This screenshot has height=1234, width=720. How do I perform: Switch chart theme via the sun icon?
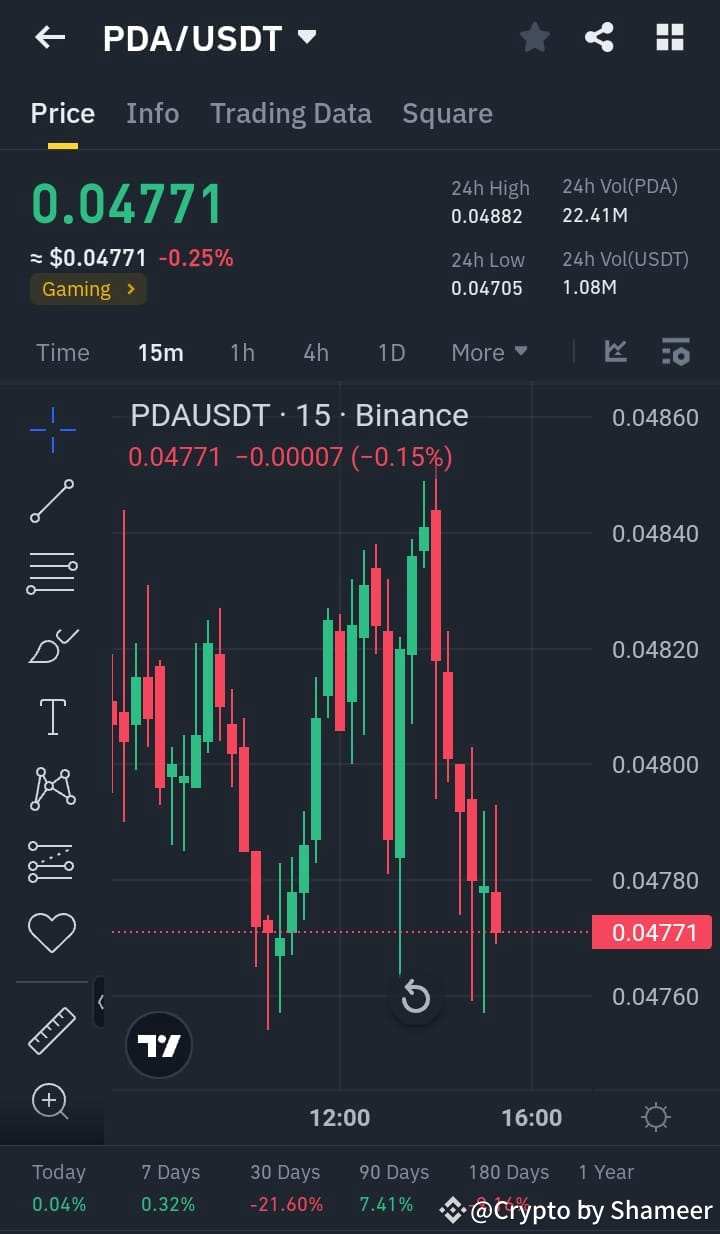655,1118
